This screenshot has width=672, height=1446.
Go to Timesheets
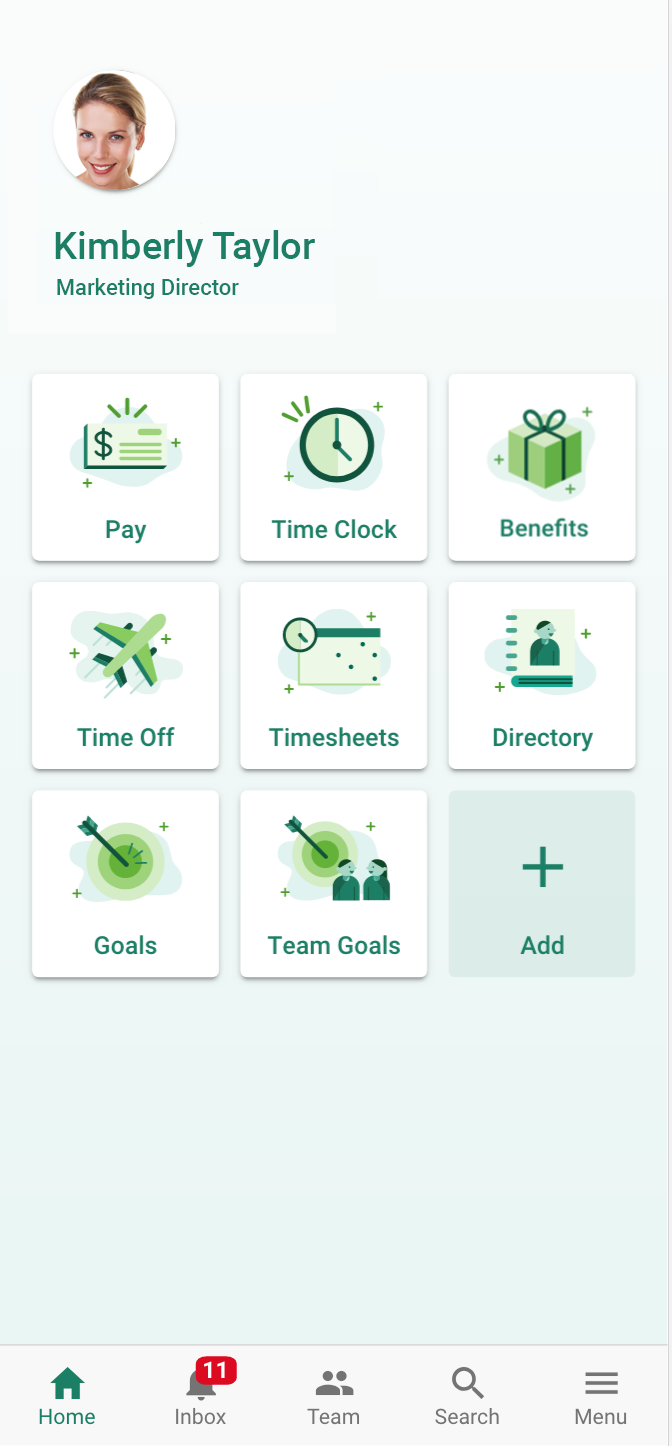[x=334, y=675]
